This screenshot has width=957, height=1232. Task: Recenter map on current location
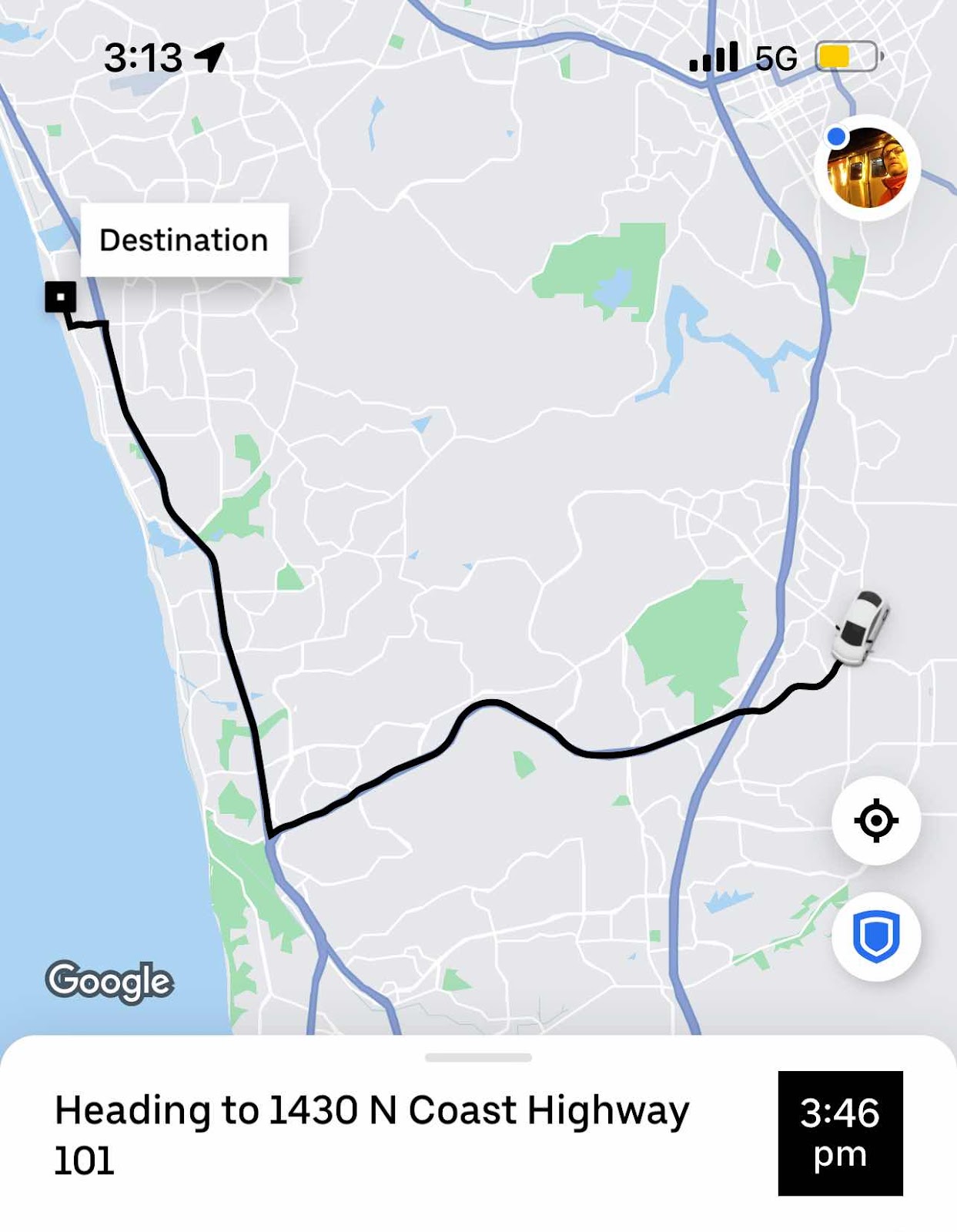[875, 821]
